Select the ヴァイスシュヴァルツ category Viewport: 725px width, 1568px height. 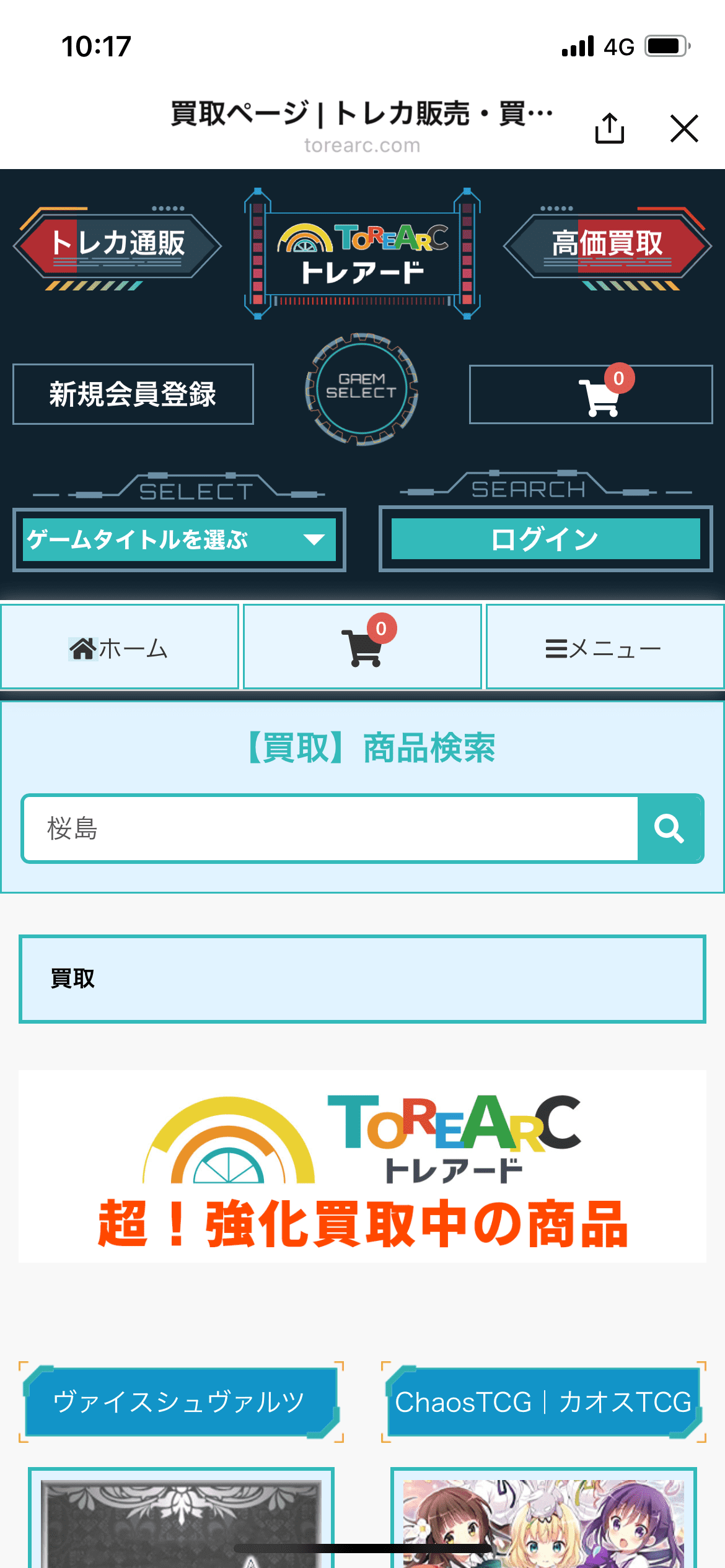[x=180, y=1401]
